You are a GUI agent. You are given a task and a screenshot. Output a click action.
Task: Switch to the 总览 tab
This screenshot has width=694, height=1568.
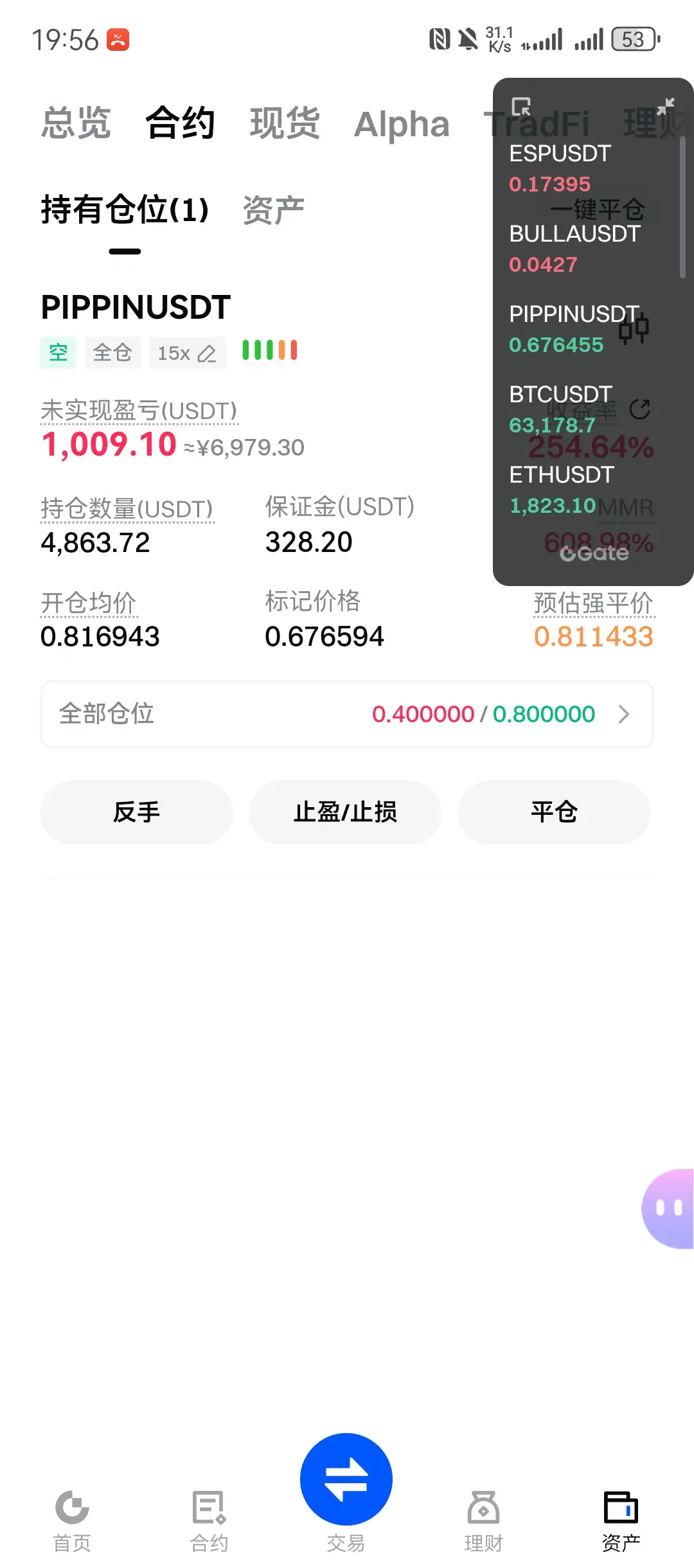click(76, 123)
